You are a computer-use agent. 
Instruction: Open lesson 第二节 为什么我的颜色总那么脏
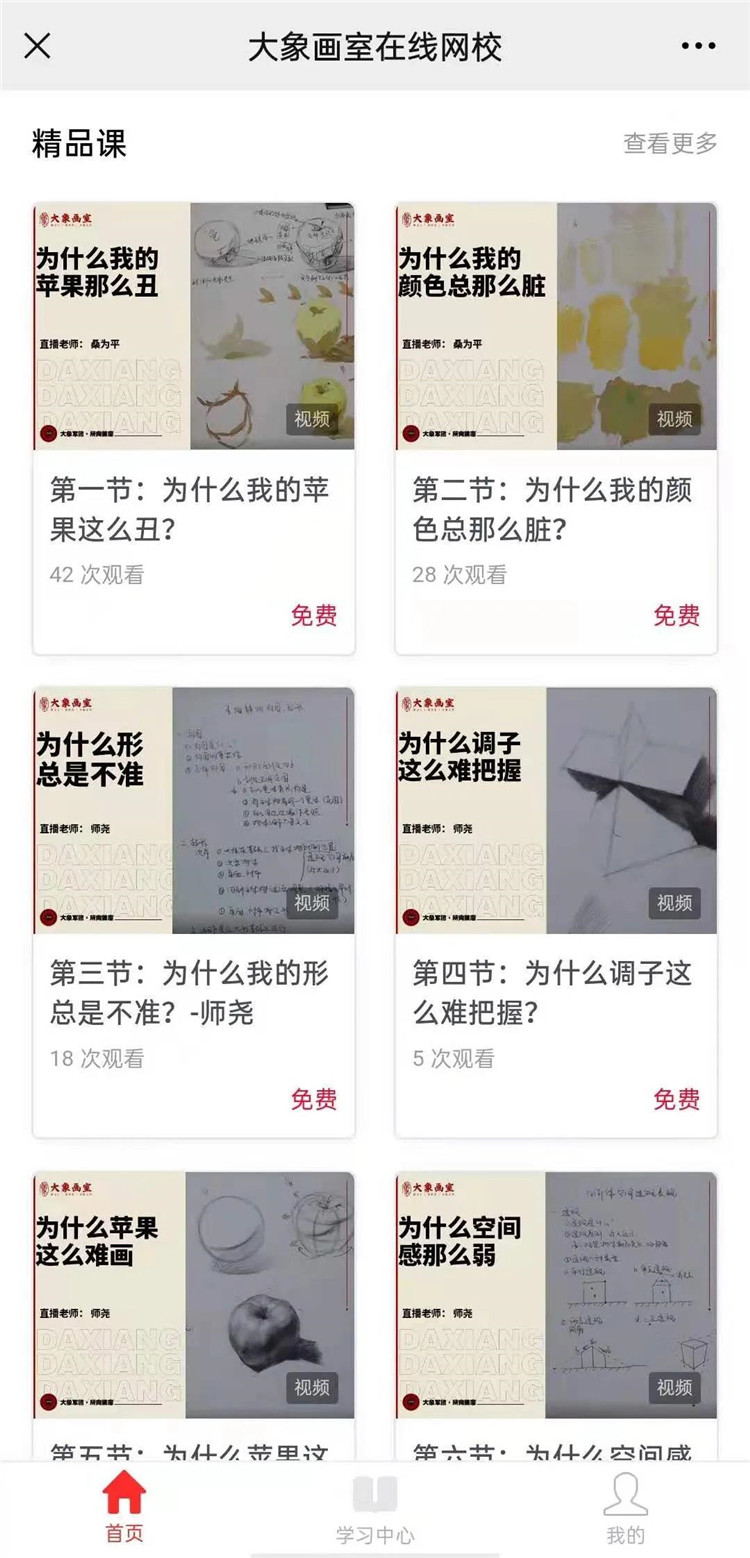coord(556,428)
